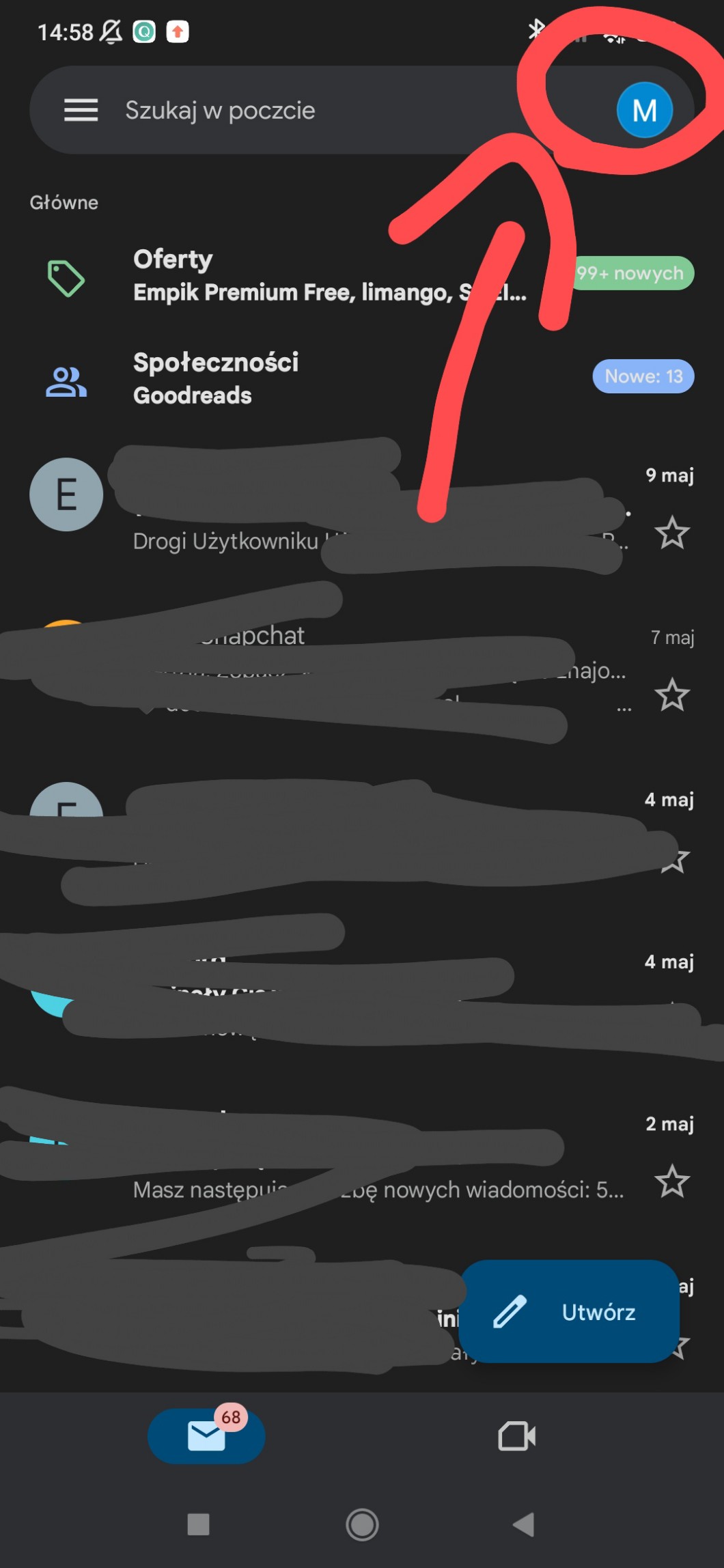Star the email from 2 maj
The width and height of the screenshot is (724, 1568).
[x=672, y=1181]
